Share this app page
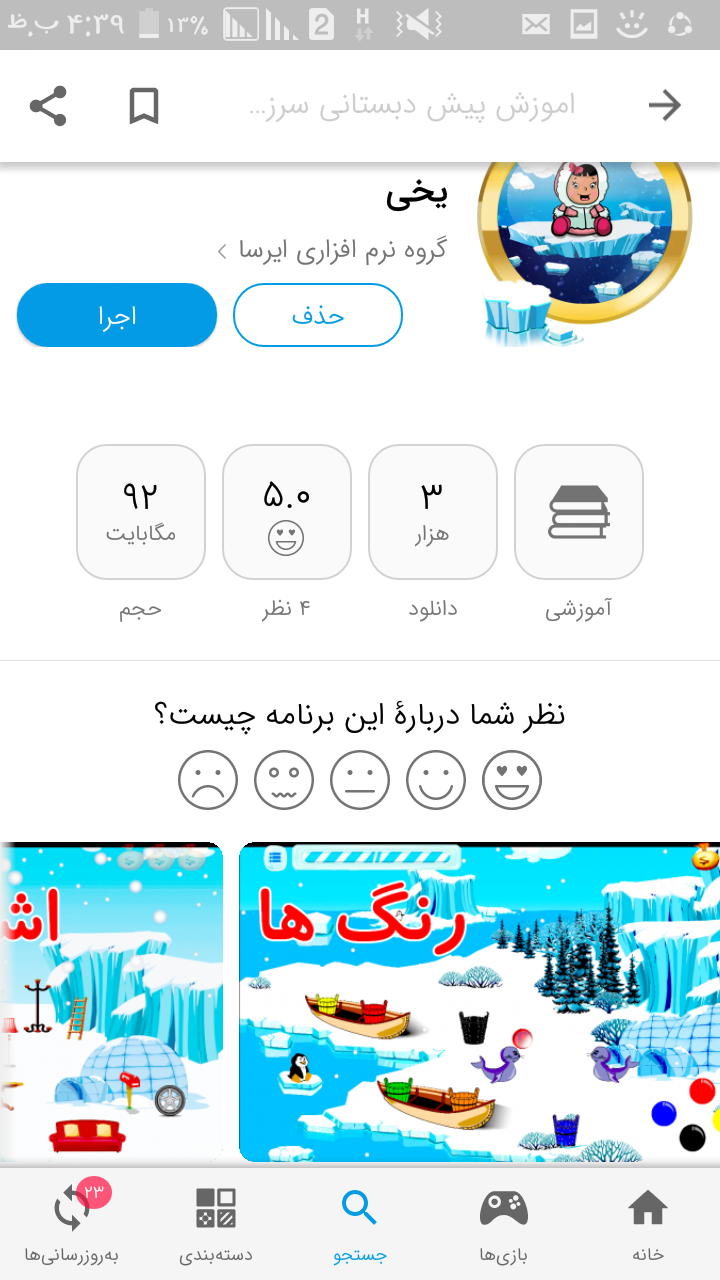Screen dimensions: 720x1280 click(48, 106)
